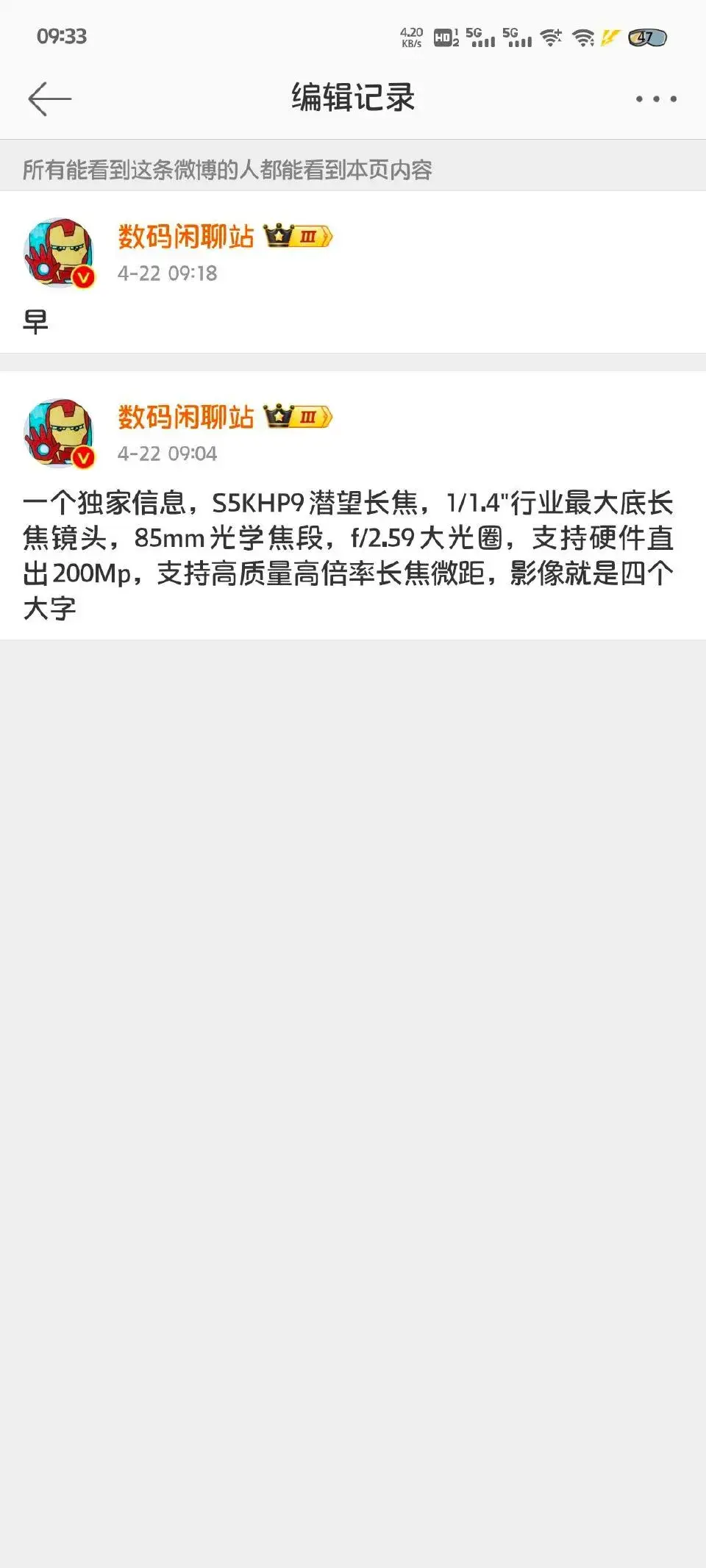706x1568 pixels.
Task: Open avatar on the 09:04 edit record
Action: (60, 434)
